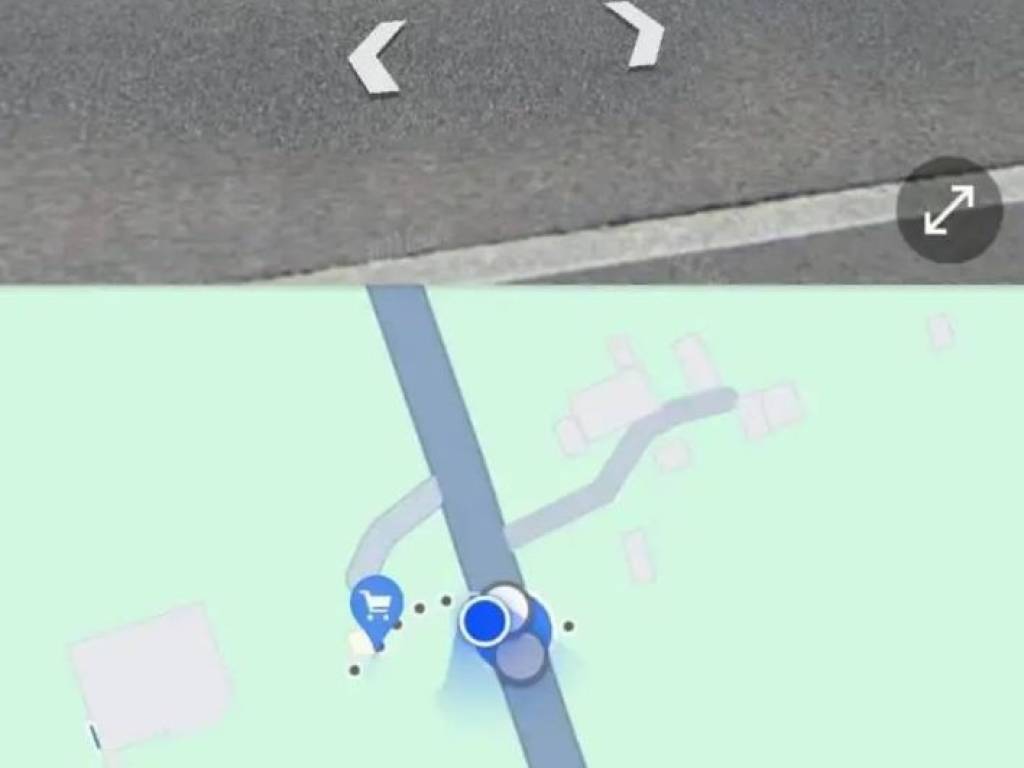Image resolution: width=1024 pixels, height=768 pixels.
Task: Move left along the street view
Action: tap(377, 58)
